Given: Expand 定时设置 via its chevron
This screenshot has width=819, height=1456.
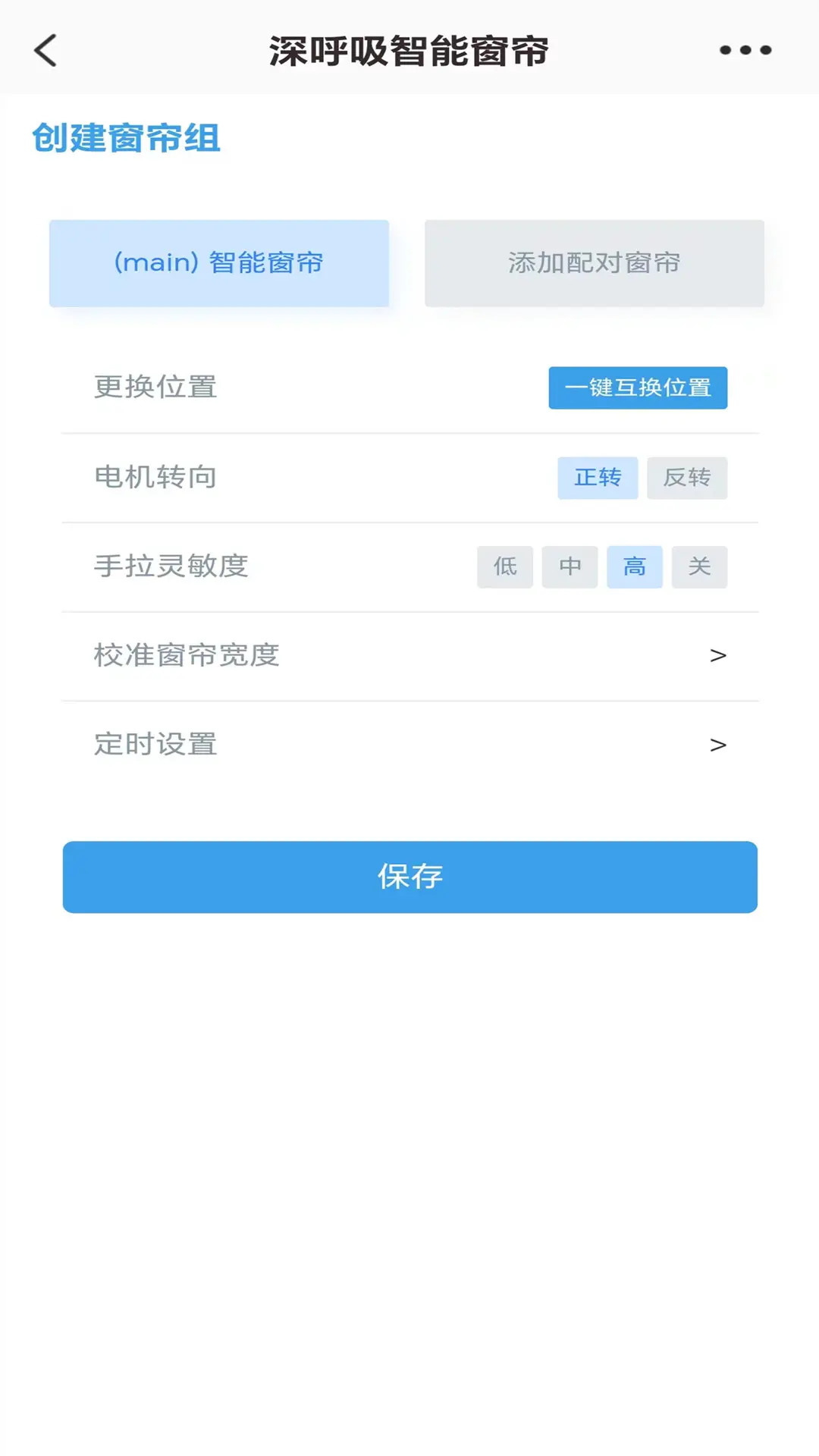Looking at the screenshot, I should (719, 744).
